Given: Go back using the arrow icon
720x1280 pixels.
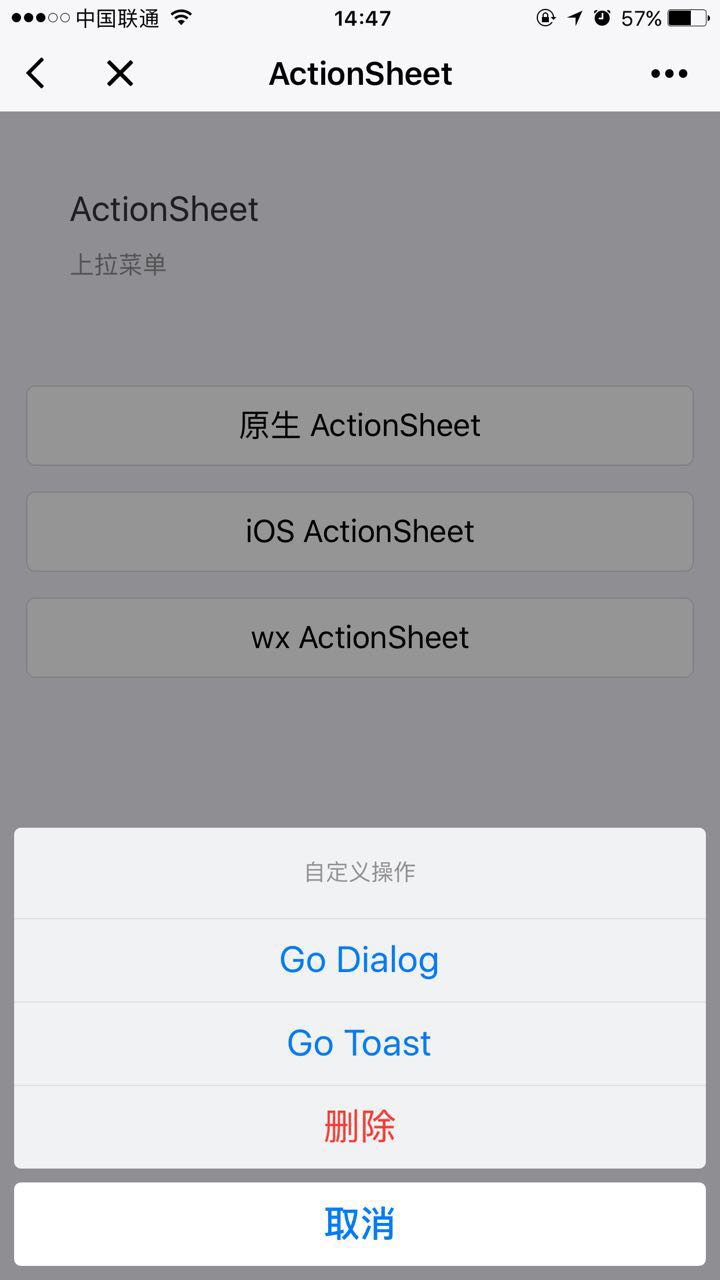Looking at the screenshot, I should 36,73.
